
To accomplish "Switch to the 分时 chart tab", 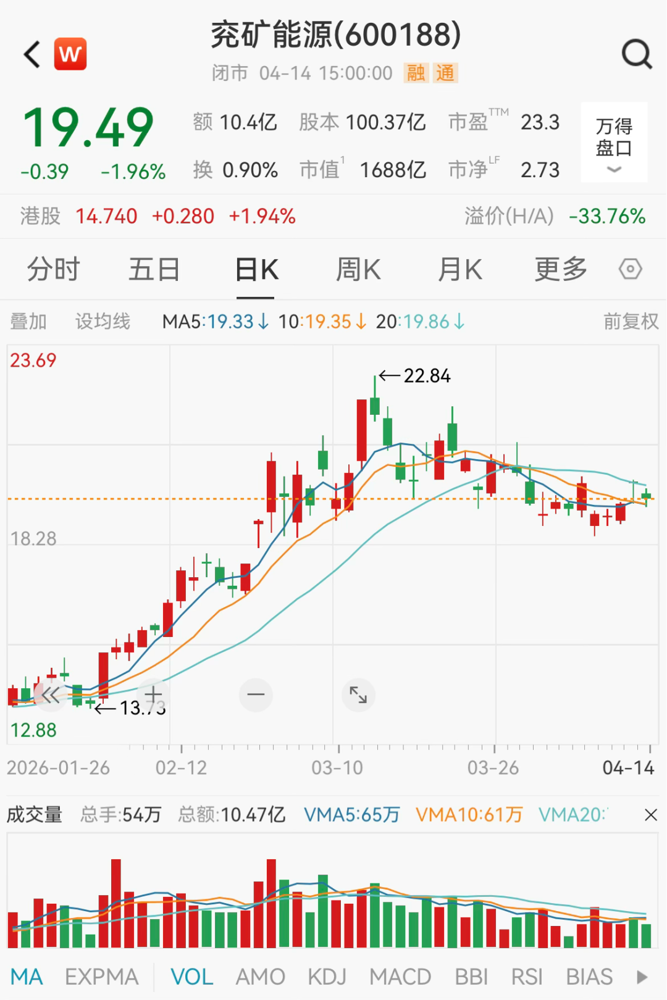I will (53, 269).
